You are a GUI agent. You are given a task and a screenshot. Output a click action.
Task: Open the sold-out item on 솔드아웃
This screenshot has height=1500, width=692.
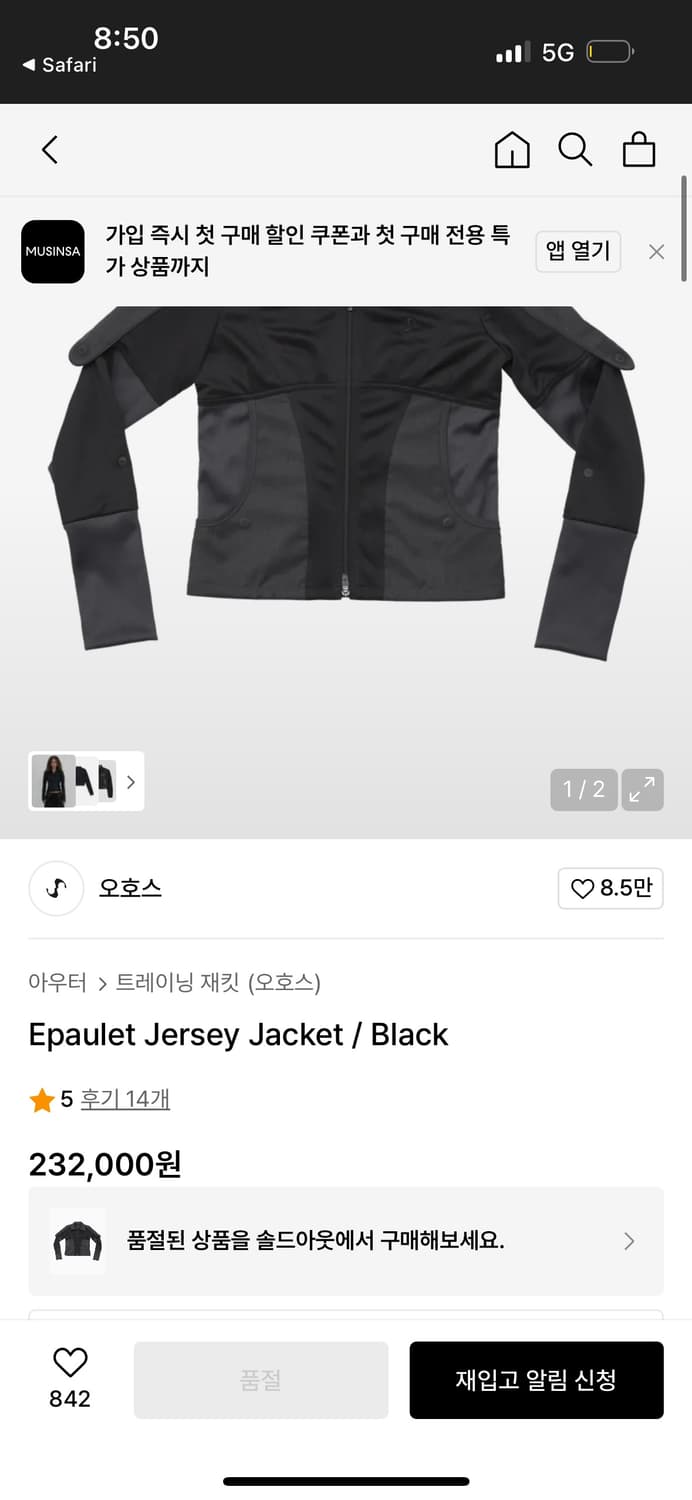click(346, 1241)
